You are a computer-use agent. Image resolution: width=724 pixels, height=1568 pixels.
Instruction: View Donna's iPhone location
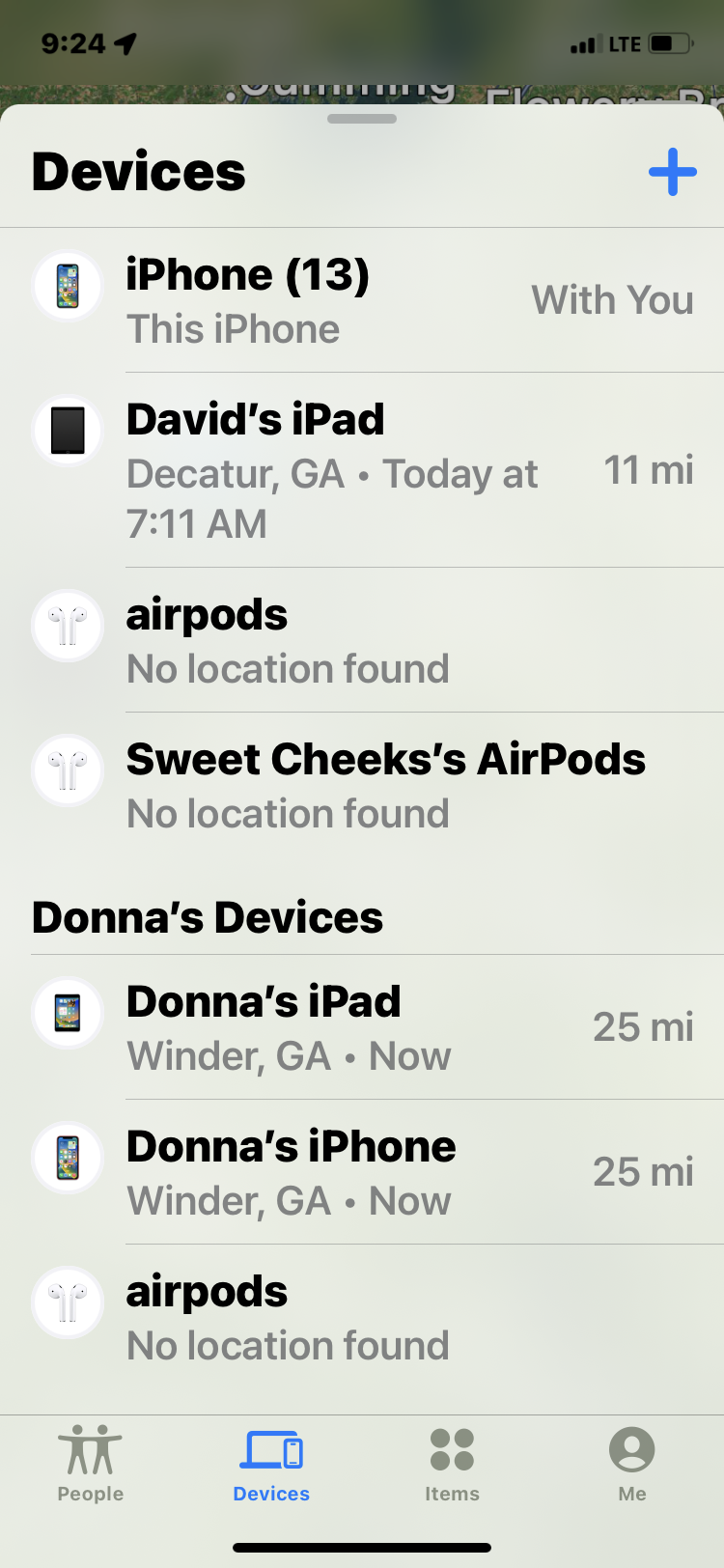(x=362, y=1172)
